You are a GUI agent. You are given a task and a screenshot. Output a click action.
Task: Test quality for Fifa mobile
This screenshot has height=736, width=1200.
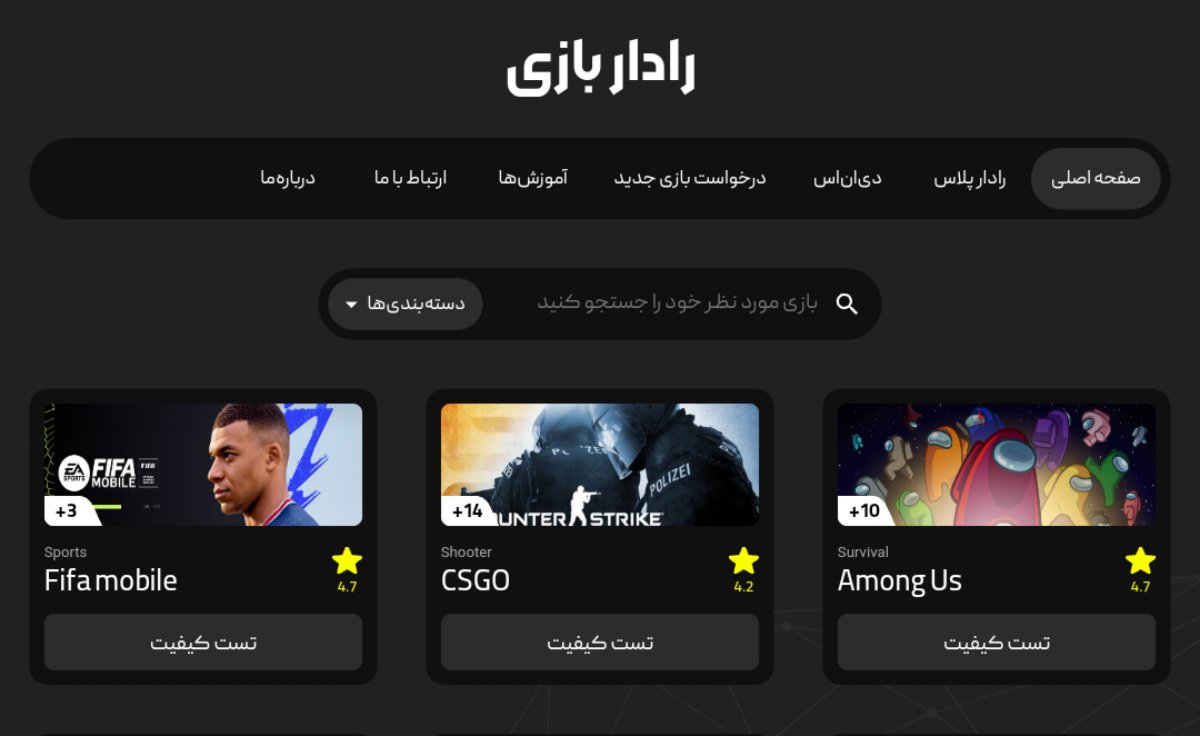tap(203, 642)
